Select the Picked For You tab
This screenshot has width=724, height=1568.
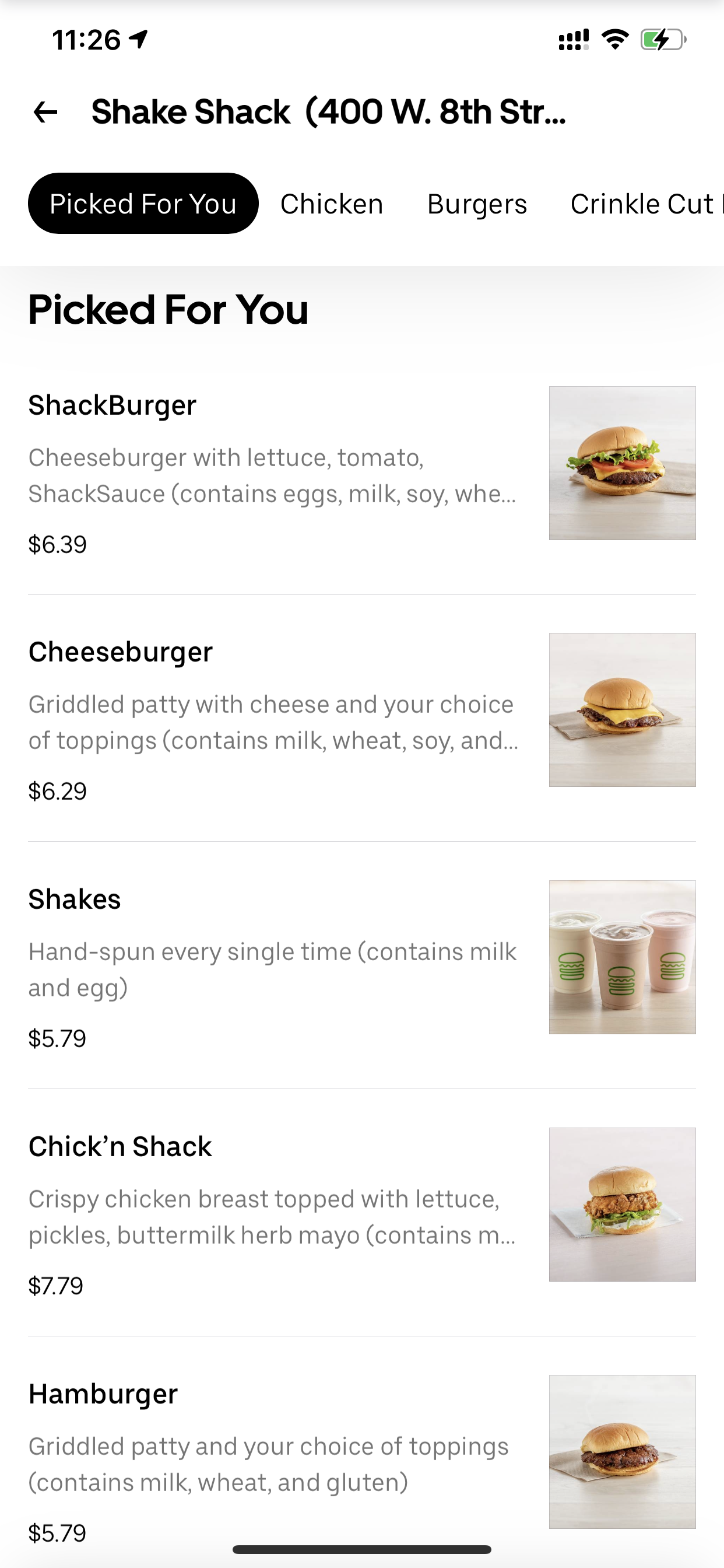pos(143,204)
